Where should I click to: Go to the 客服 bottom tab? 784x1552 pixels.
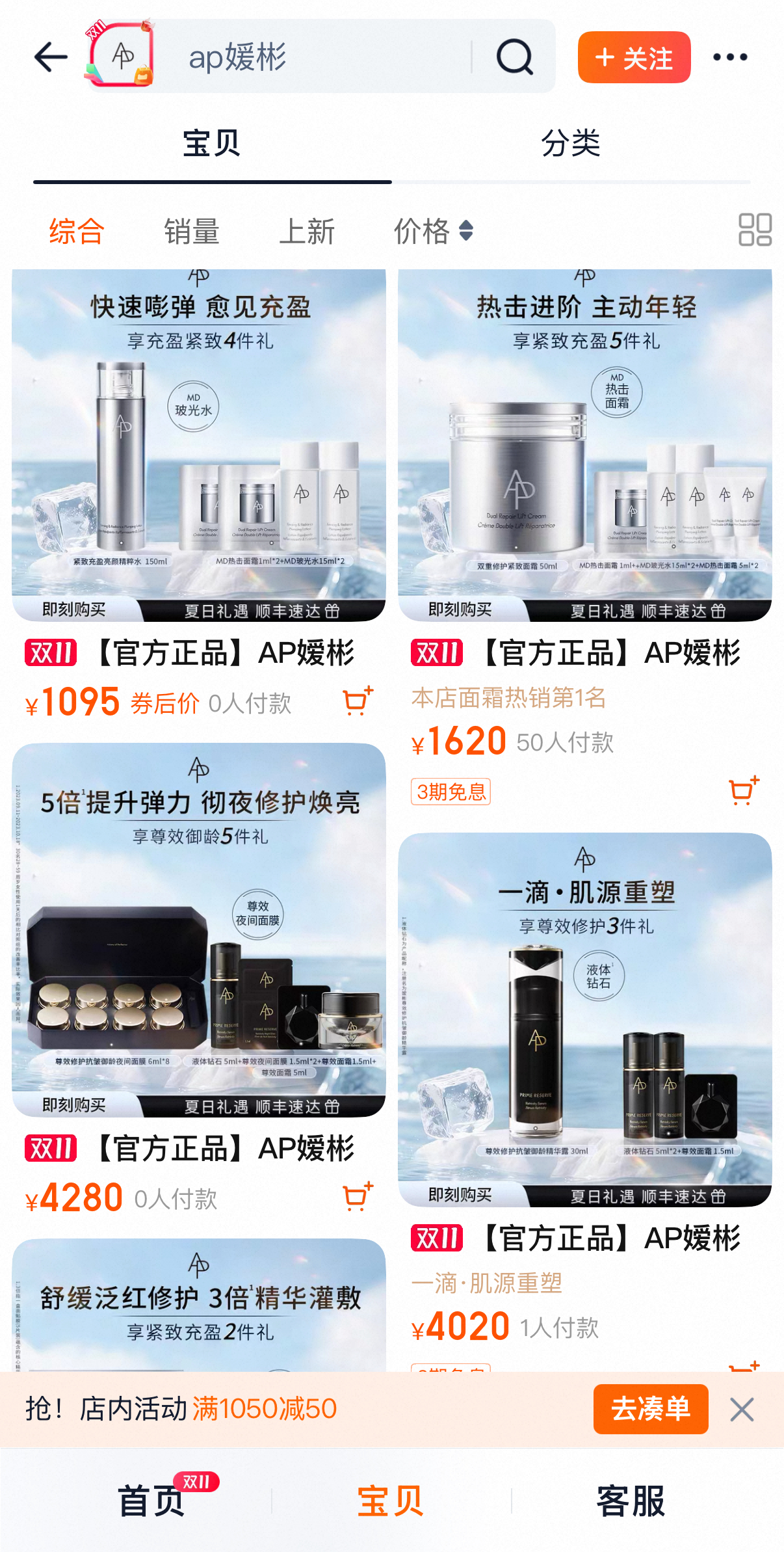point(631,1501)
